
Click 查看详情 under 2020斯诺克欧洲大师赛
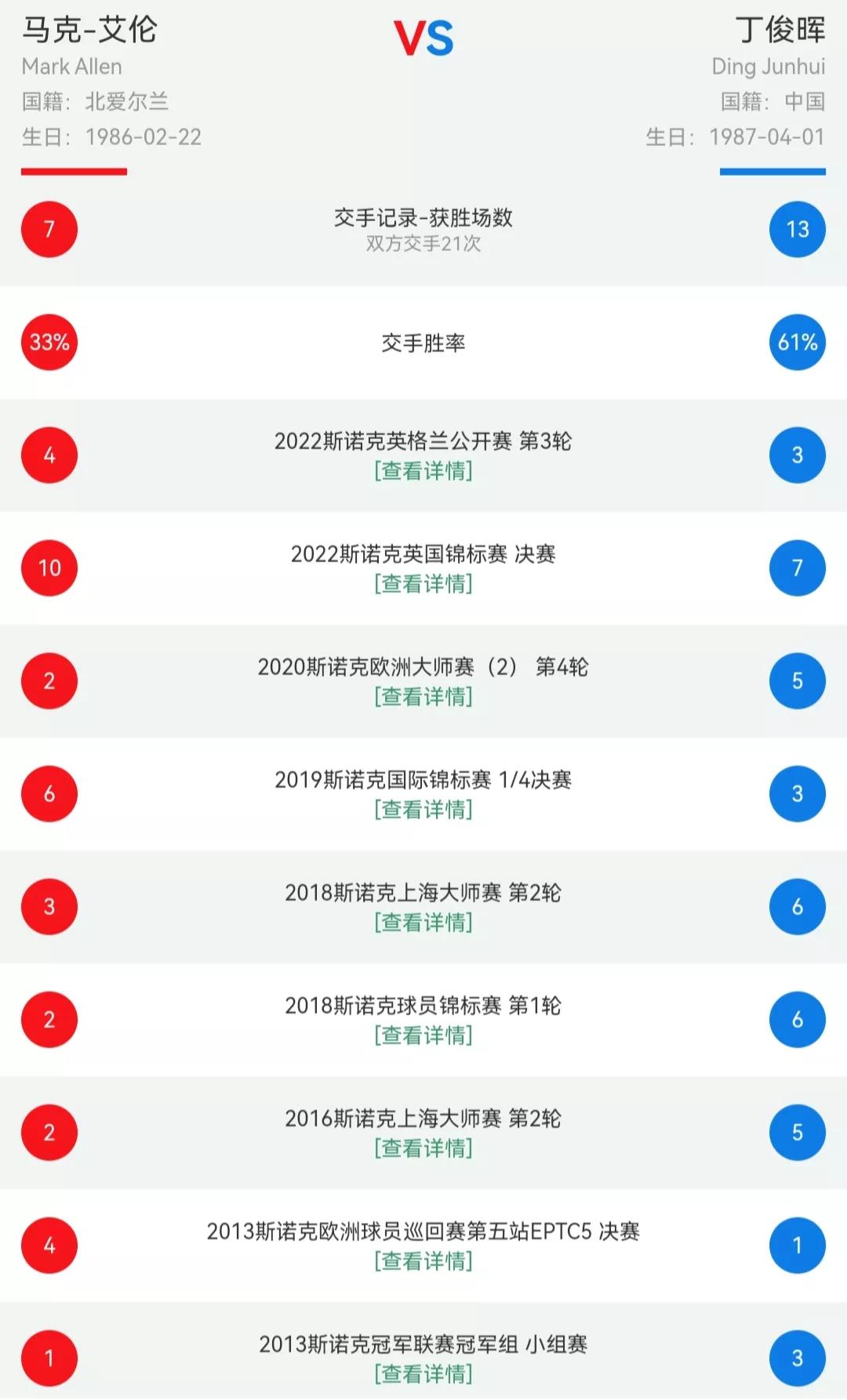(x=423, y=698)
